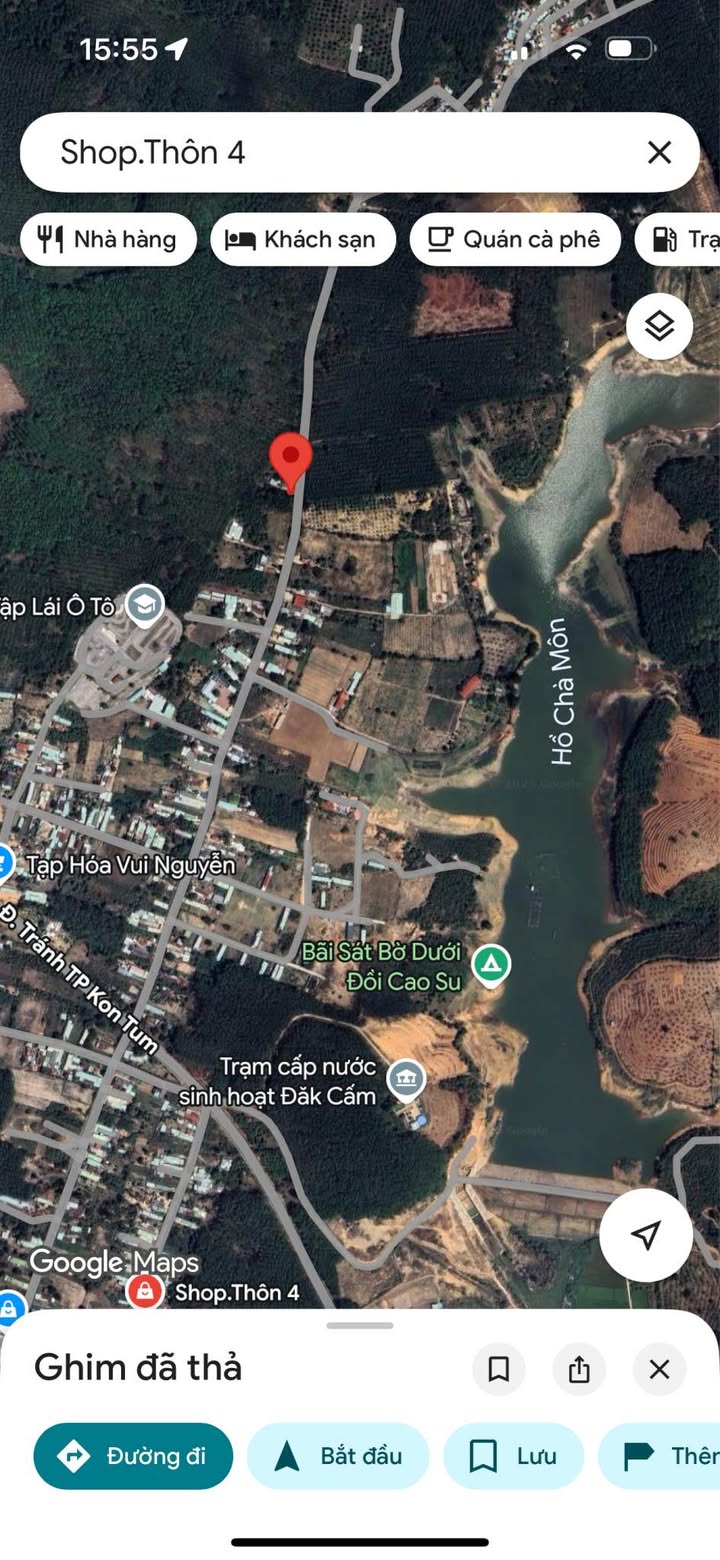Open Trạm cấp nước sinh hoạt Đăk Cấm marker
This screenshot has height=1560, width=720.
click(x=405, y=1080)
